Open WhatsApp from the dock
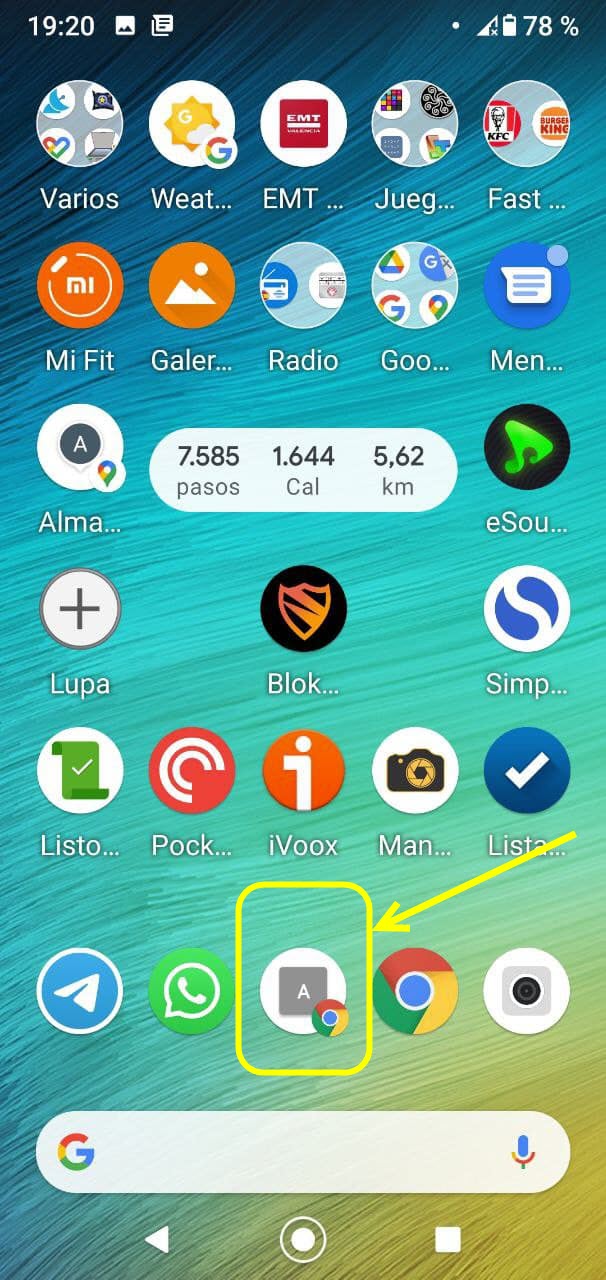Viewport: 606px width, 1280px height. coord(191,991)
